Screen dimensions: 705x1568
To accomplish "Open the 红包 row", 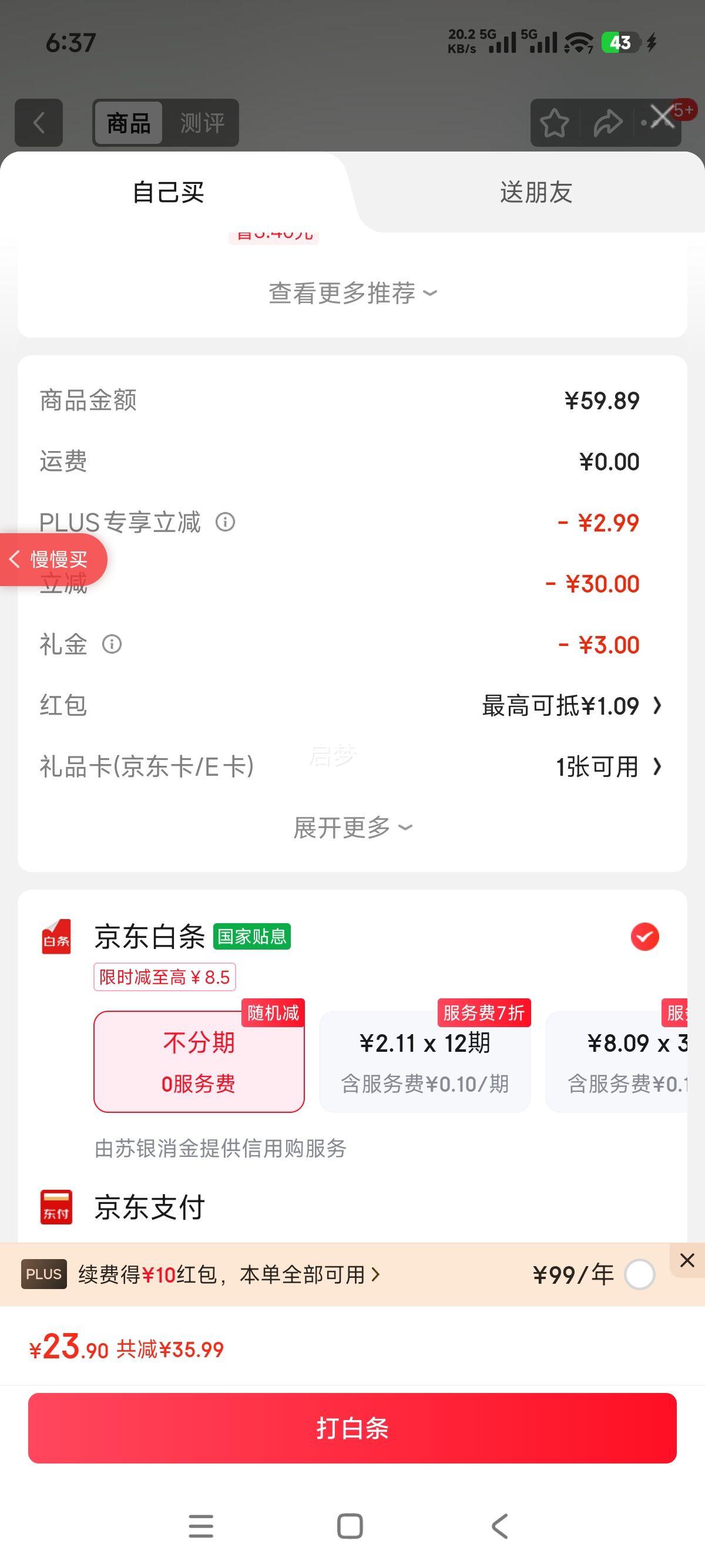I will coord(352,705).
